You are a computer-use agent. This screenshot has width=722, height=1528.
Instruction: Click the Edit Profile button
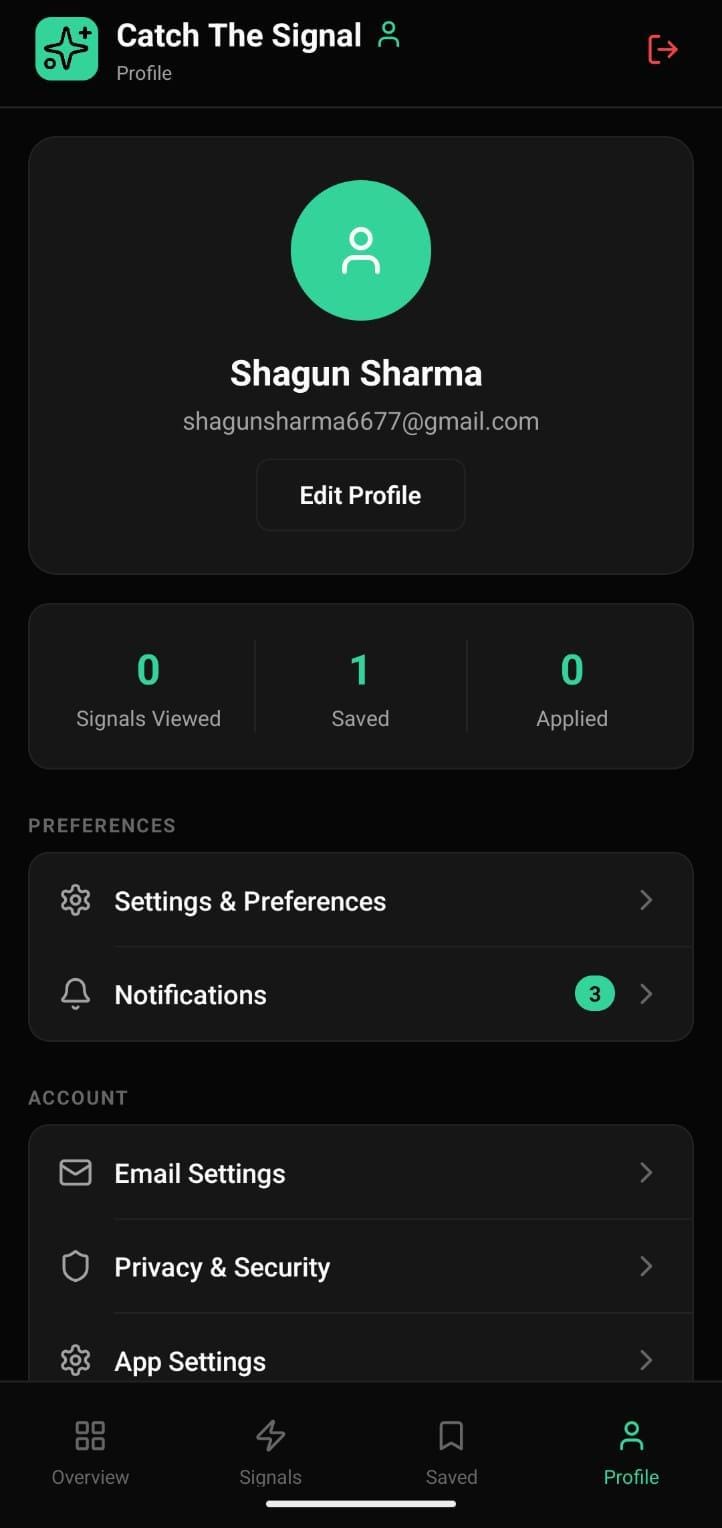click(x=360, y=495)
